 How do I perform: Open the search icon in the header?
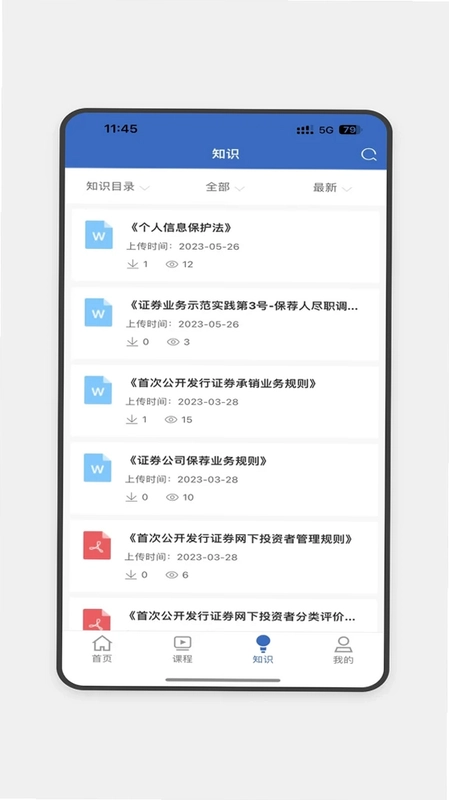369,155
